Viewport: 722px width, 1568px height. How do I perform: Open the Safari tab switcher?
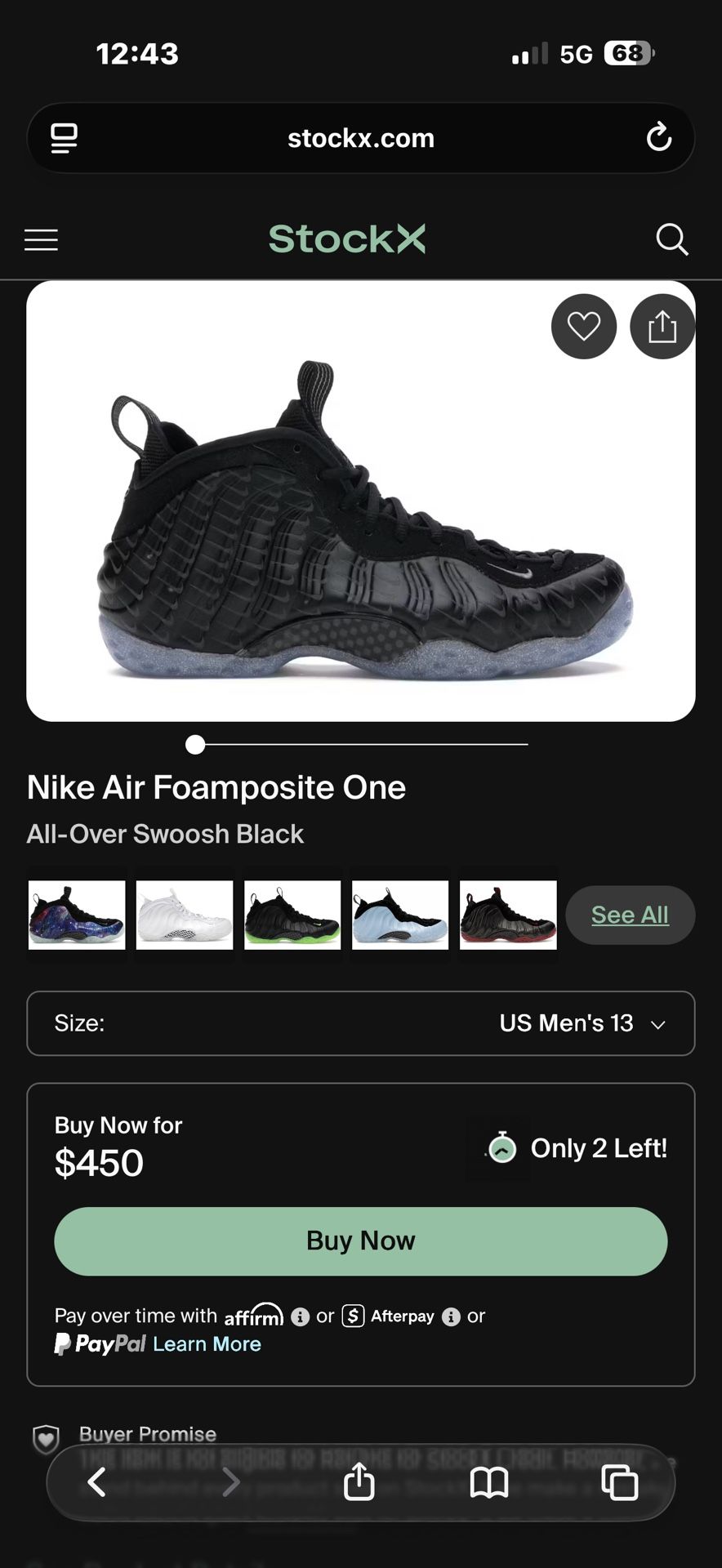tap(621, 1483)
